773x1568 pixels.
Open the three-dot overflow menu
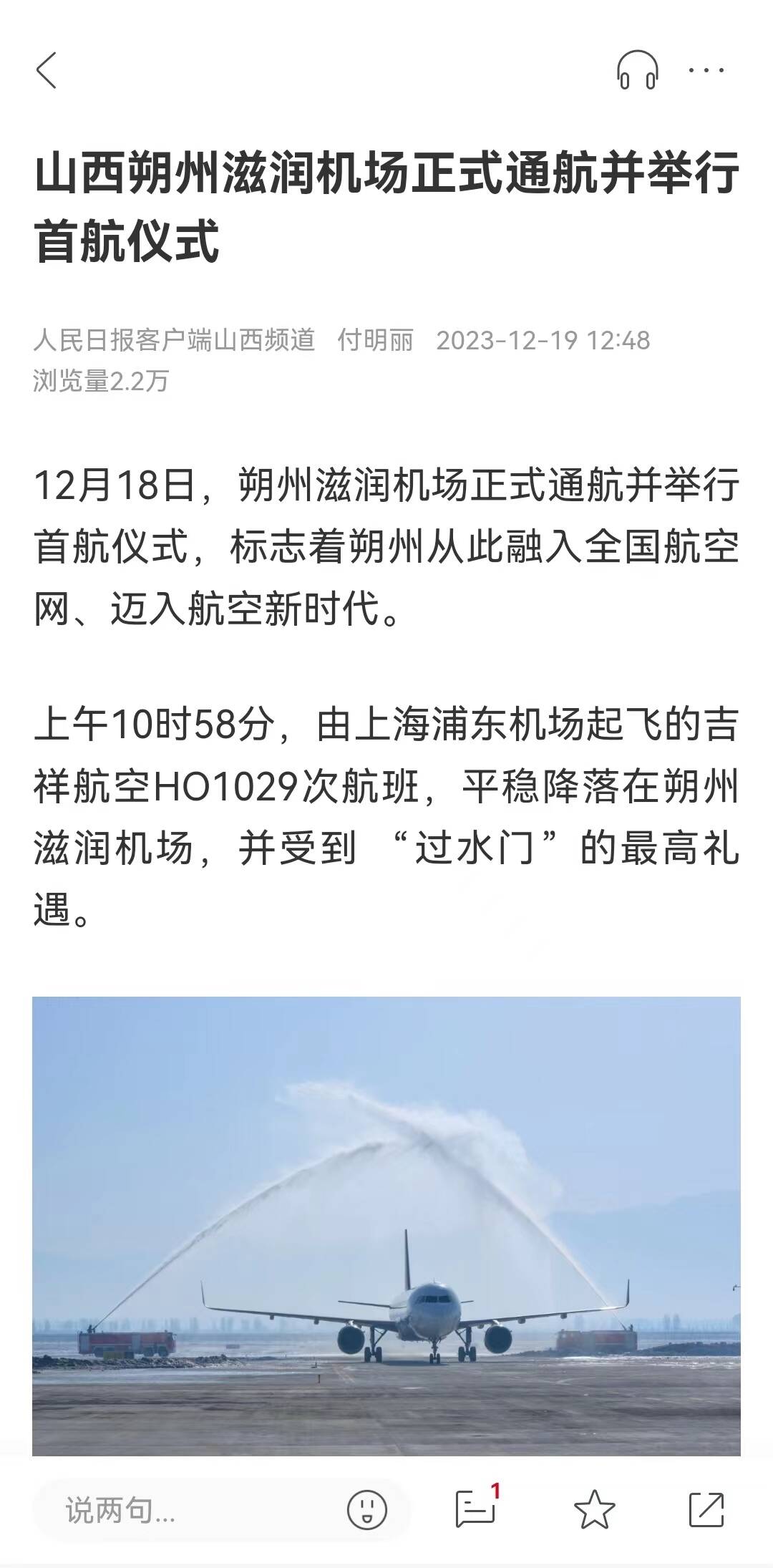706,70
